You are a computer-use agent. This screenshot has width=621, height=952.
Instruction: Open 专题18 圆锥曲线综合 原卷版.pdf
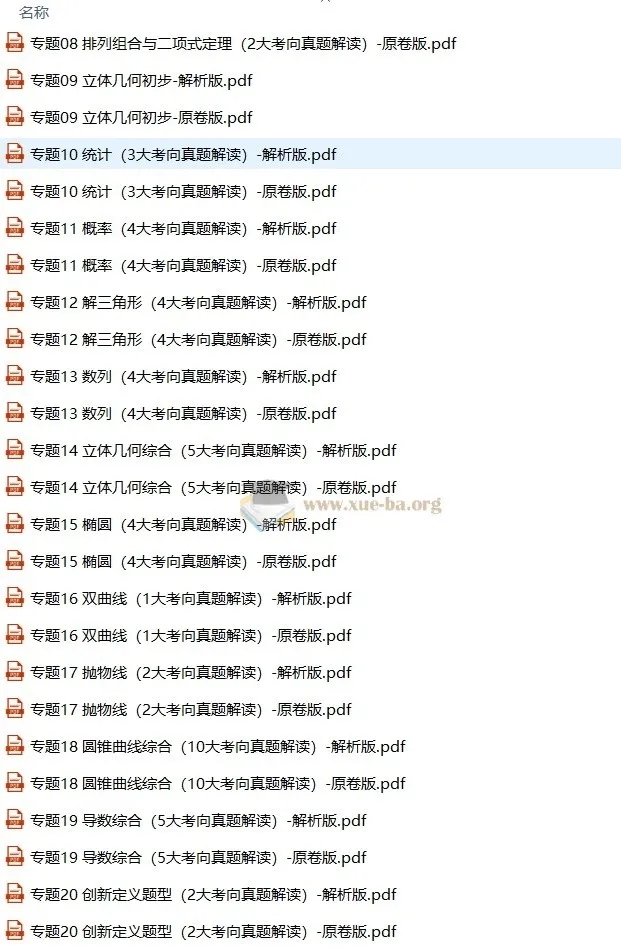point(218,783)
